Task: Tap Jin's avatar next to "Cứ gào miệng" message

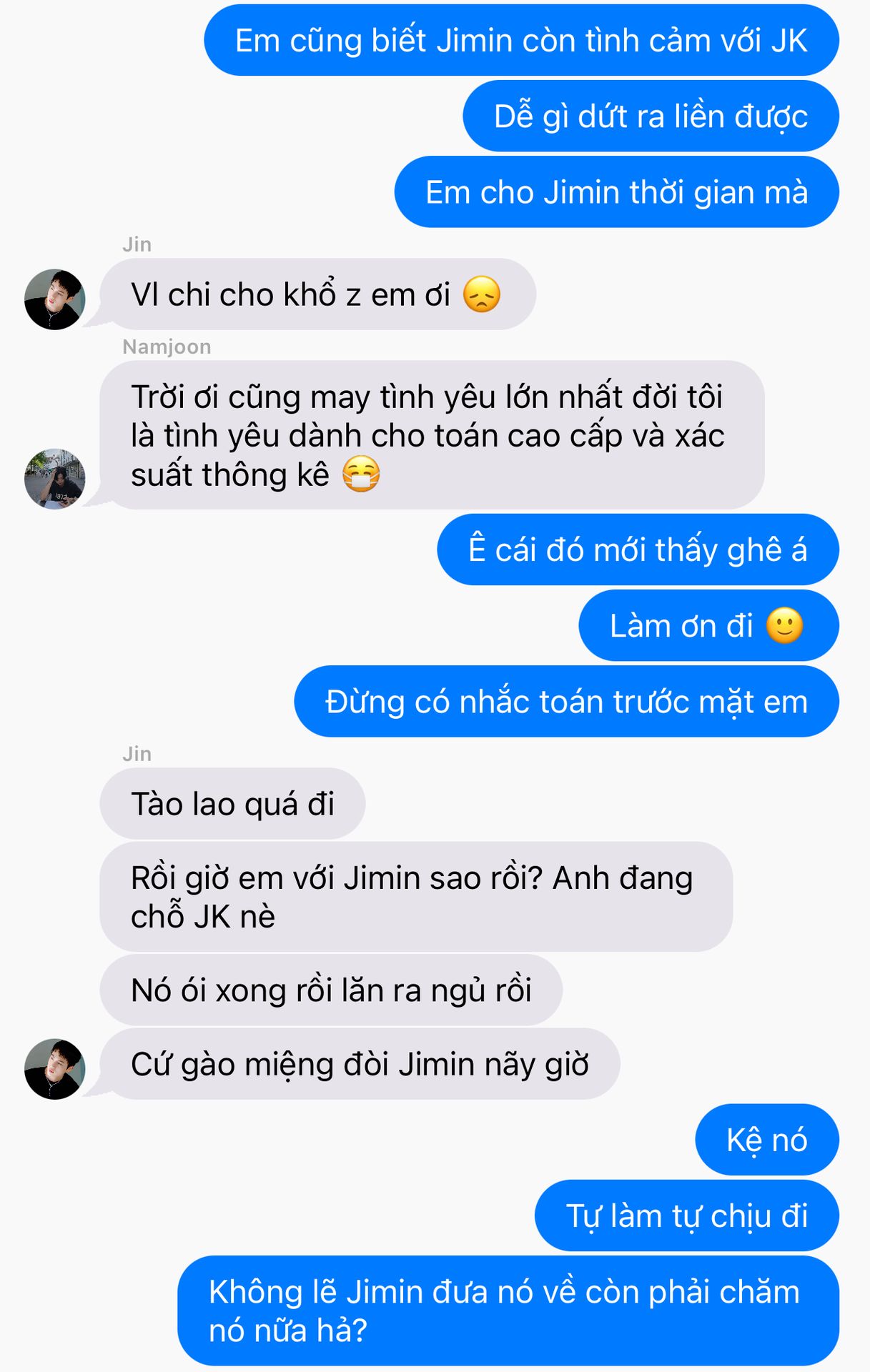Action: pos(55,1069)
